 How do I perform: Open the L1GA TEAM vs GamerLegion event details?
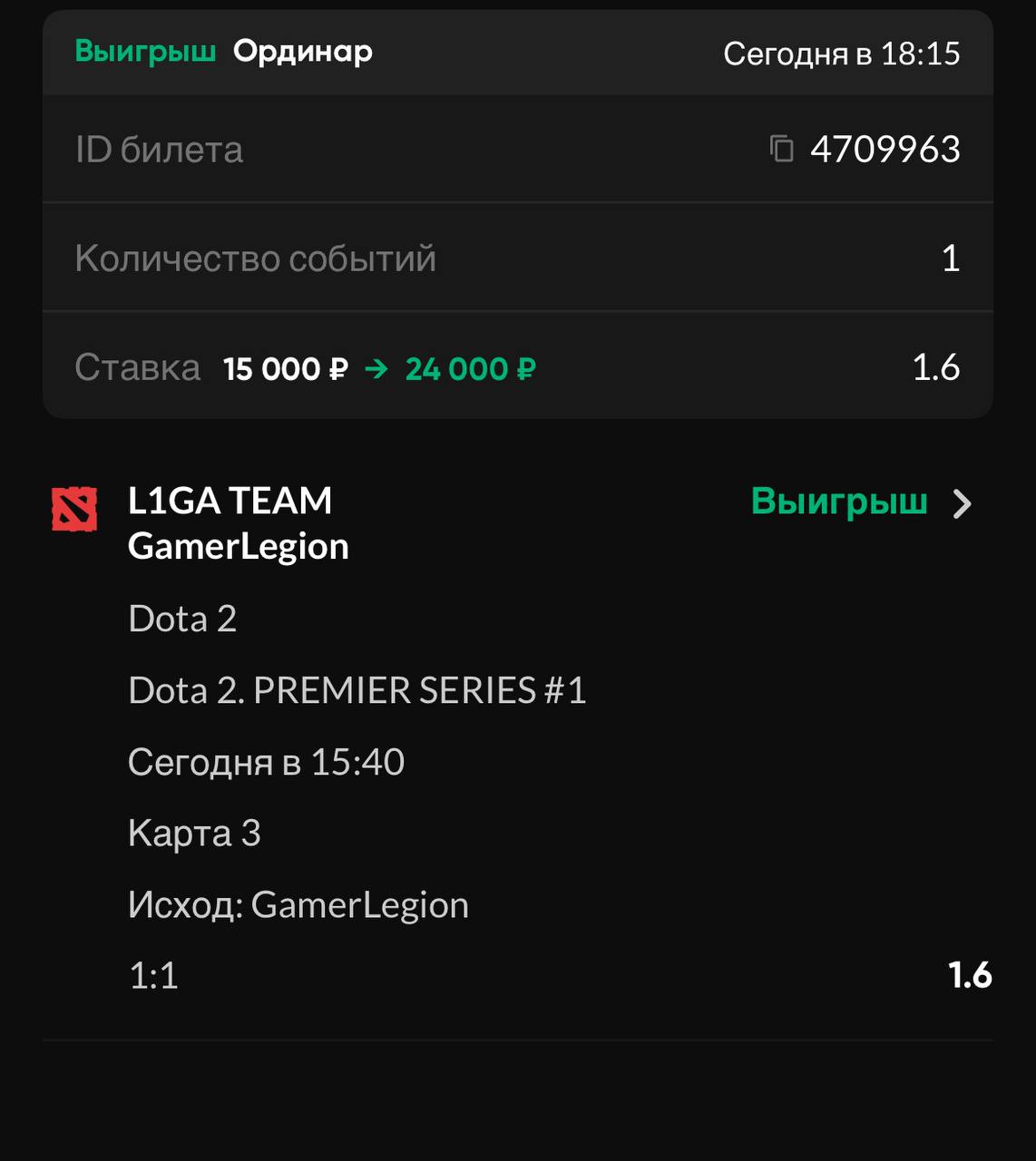(962, 503)
